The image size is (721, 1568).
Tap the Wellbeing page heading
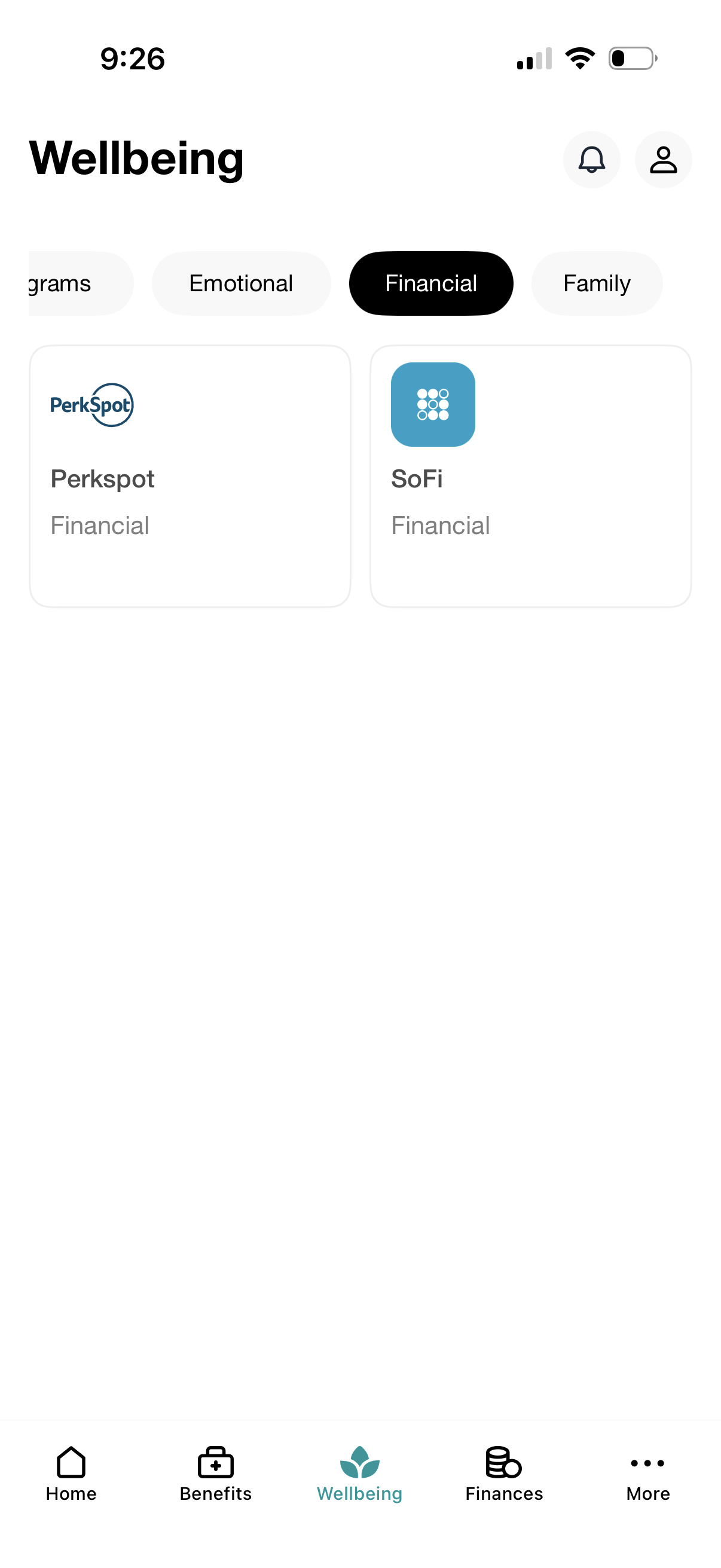[135, 159]
